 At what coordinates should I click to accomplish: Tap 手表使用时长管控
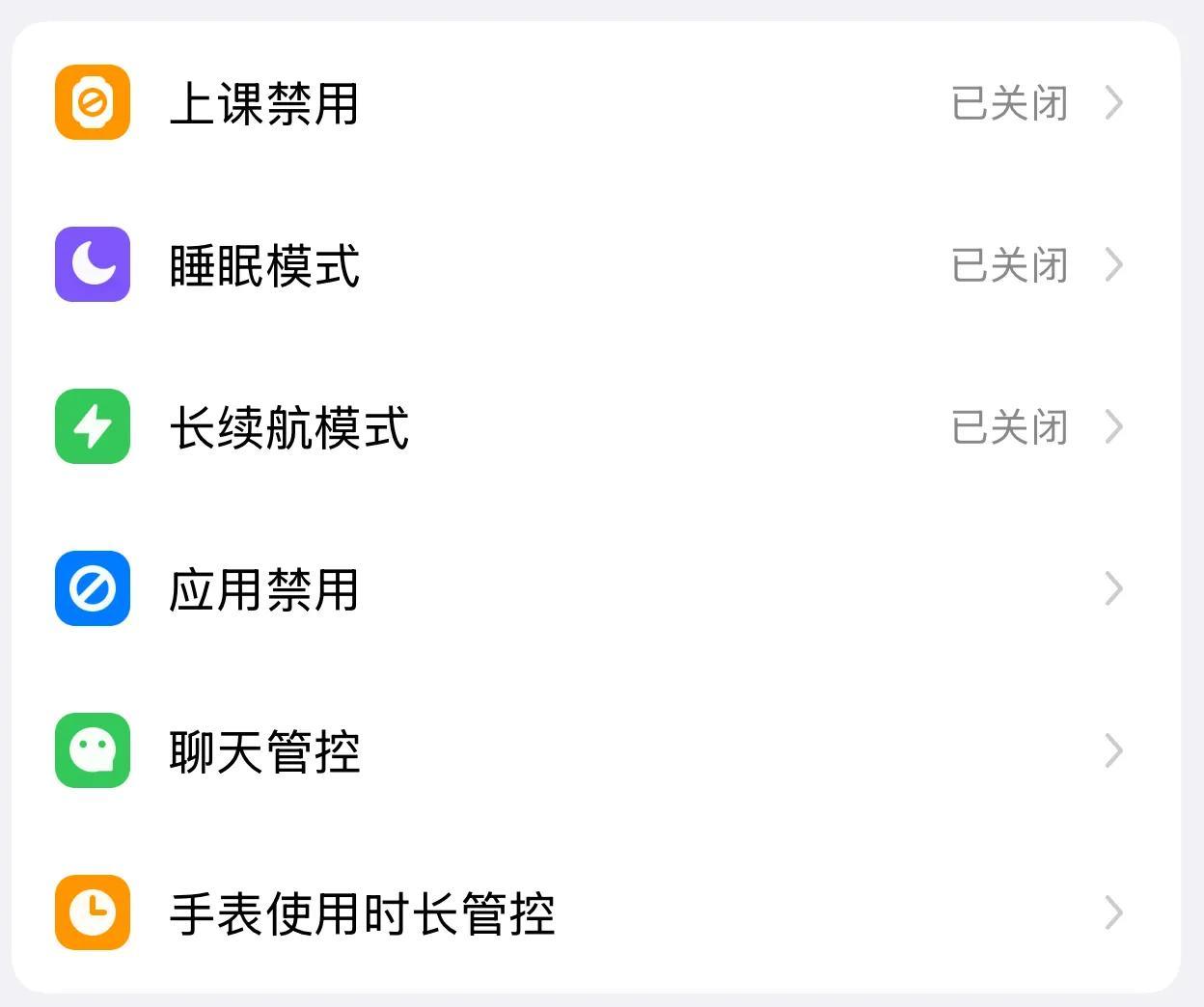point(362,913)
